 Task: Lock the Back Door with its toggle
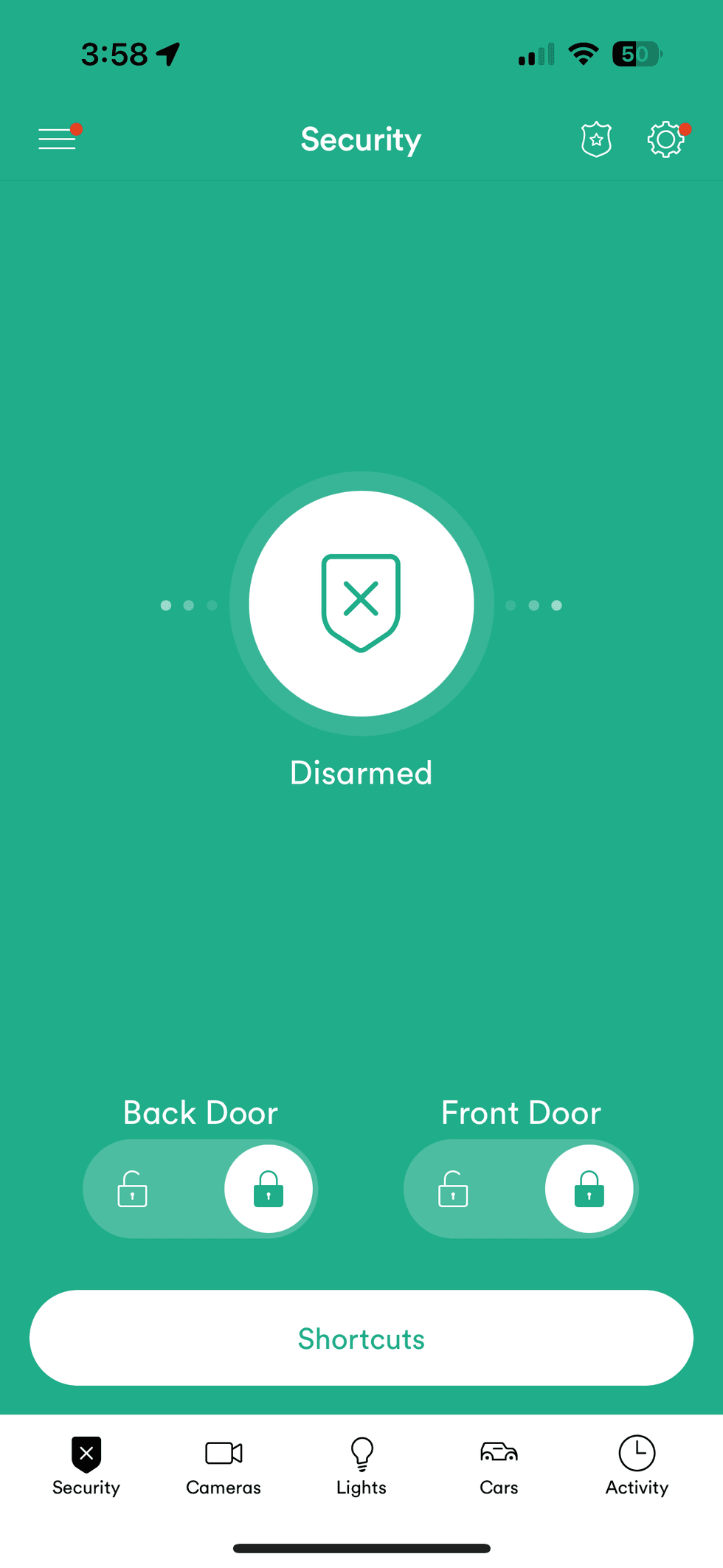pos(269,1189)
